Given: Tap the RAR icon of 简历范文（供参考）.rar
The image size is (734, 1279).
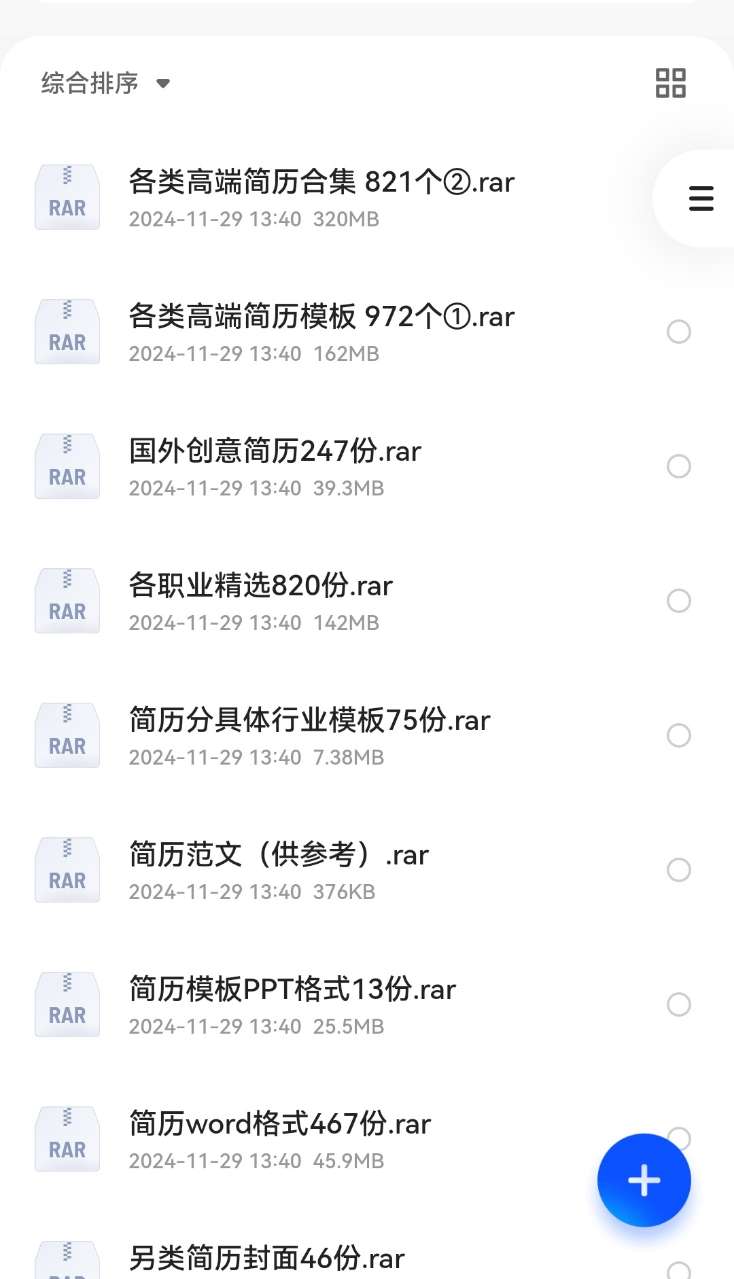Looking at the screenshot, I should point(67,869).
